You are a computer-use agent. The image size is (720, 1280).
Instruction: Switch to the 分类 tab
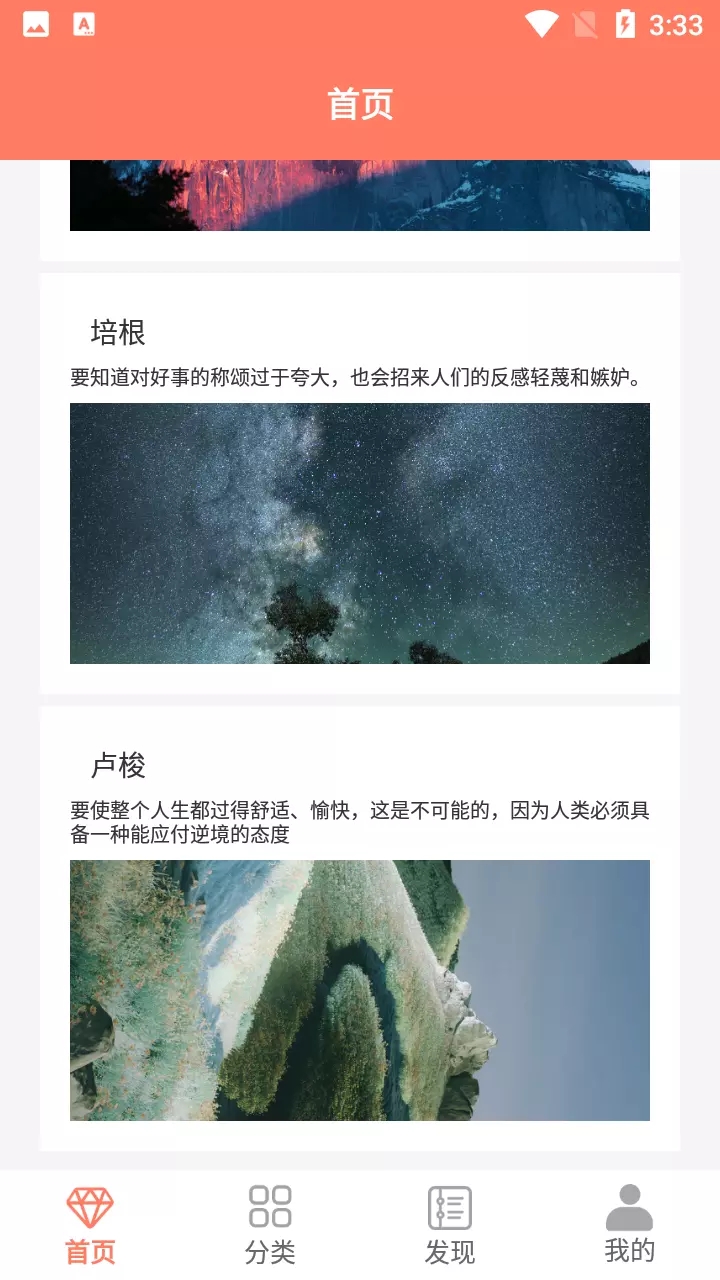[269, 1250]
